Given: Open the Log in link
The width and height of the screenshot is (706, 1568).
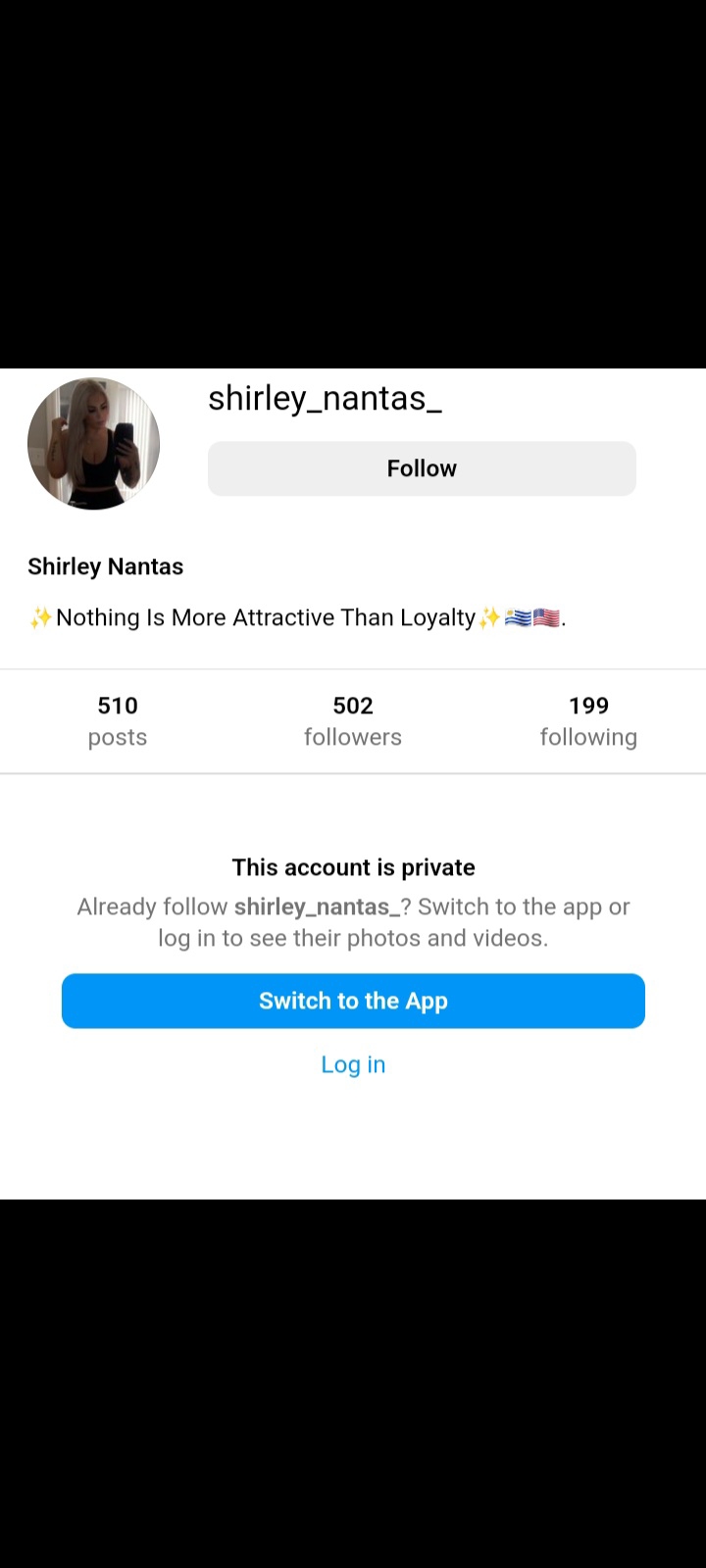Looking at the screenshot, I should (353, 1064).
